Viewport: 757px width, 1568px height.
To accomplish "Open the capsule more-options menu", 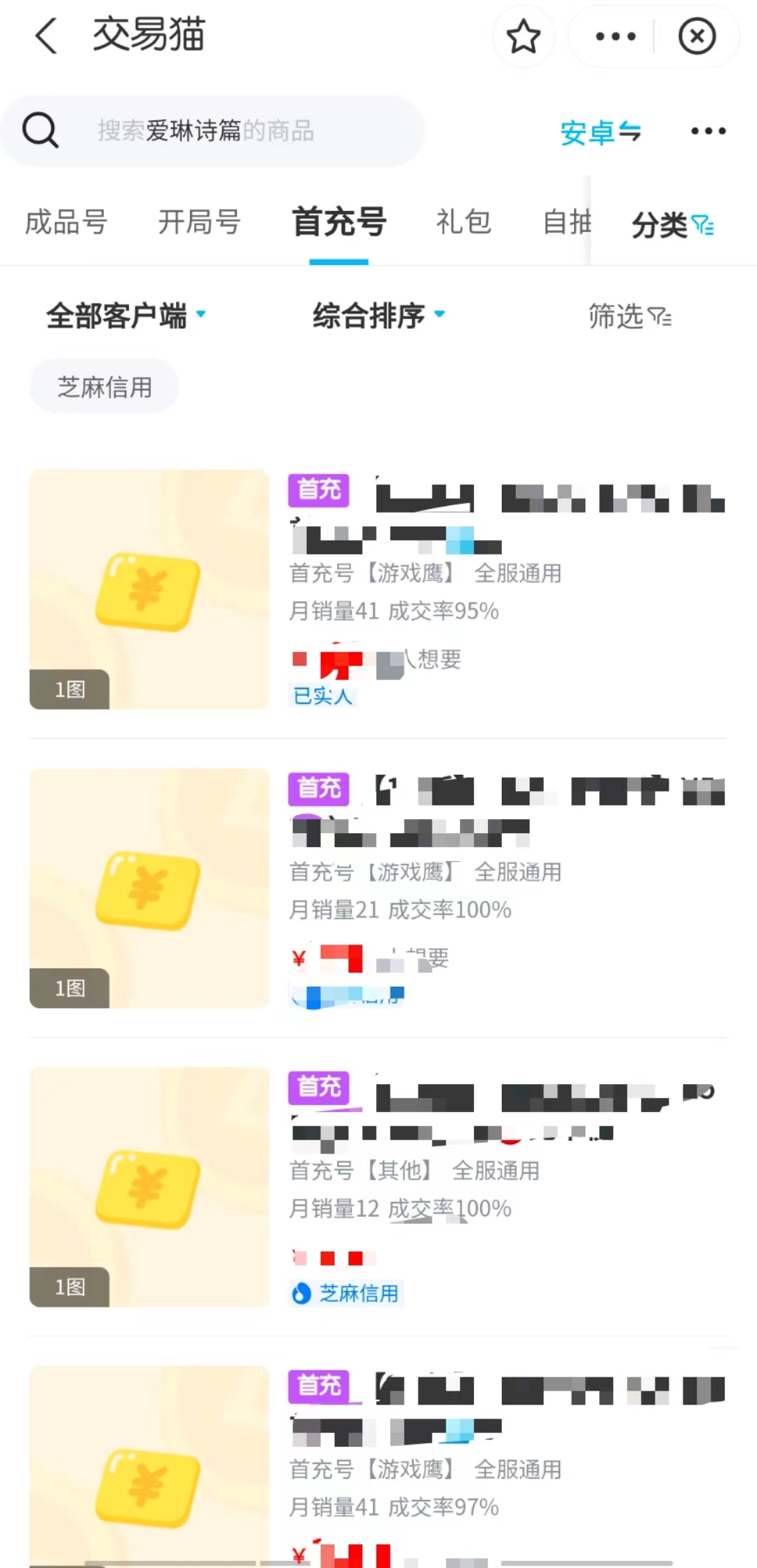I will [x=615, y=36].
